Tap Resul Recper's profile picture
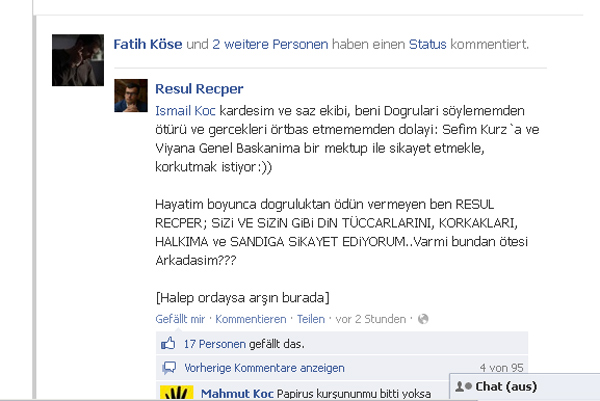The height and width of the screenshot is (401, 600). click(x=131, y=97)
